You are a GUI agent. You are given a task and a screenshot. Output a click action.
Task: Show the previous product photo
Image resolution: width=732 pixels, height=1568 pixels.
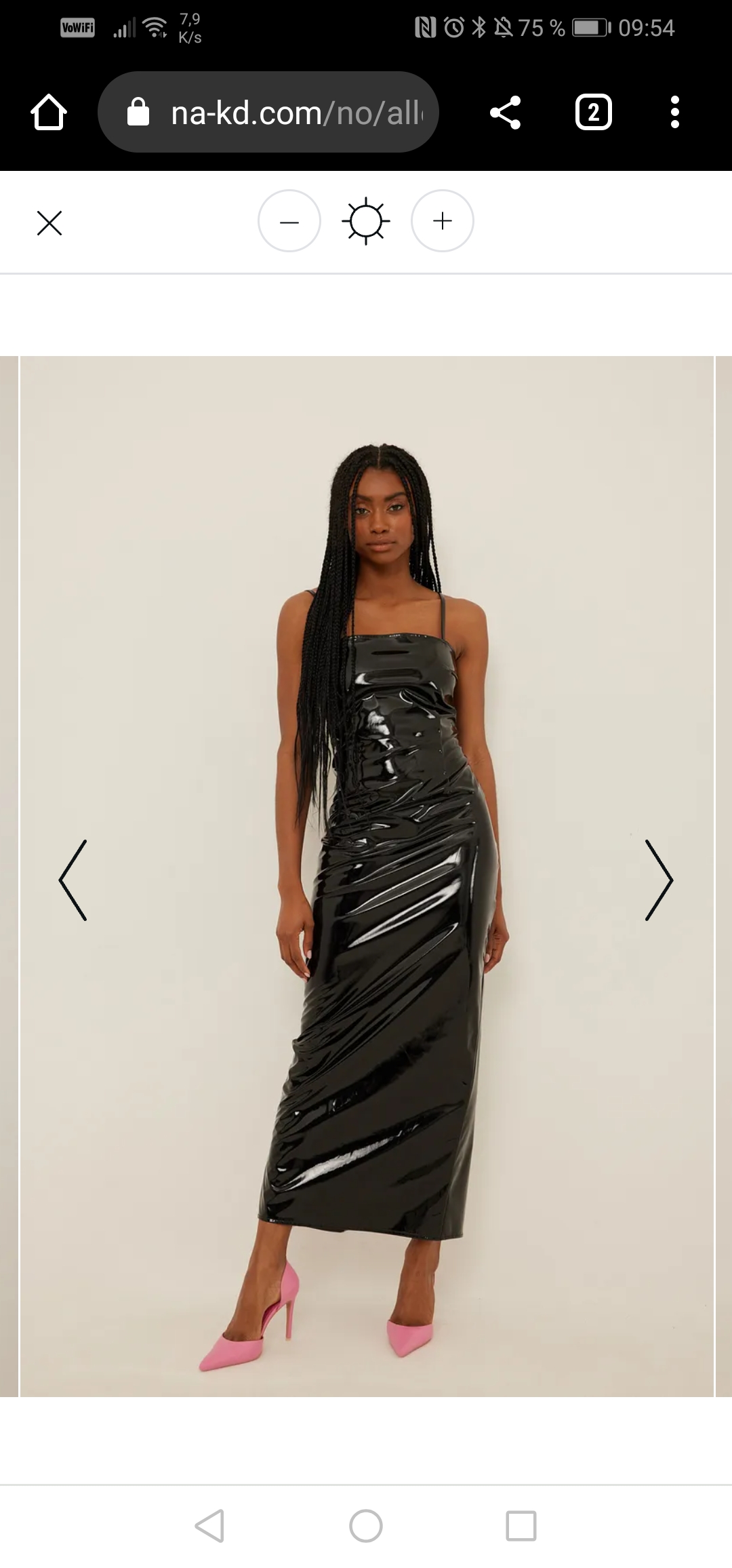(73, 880)
